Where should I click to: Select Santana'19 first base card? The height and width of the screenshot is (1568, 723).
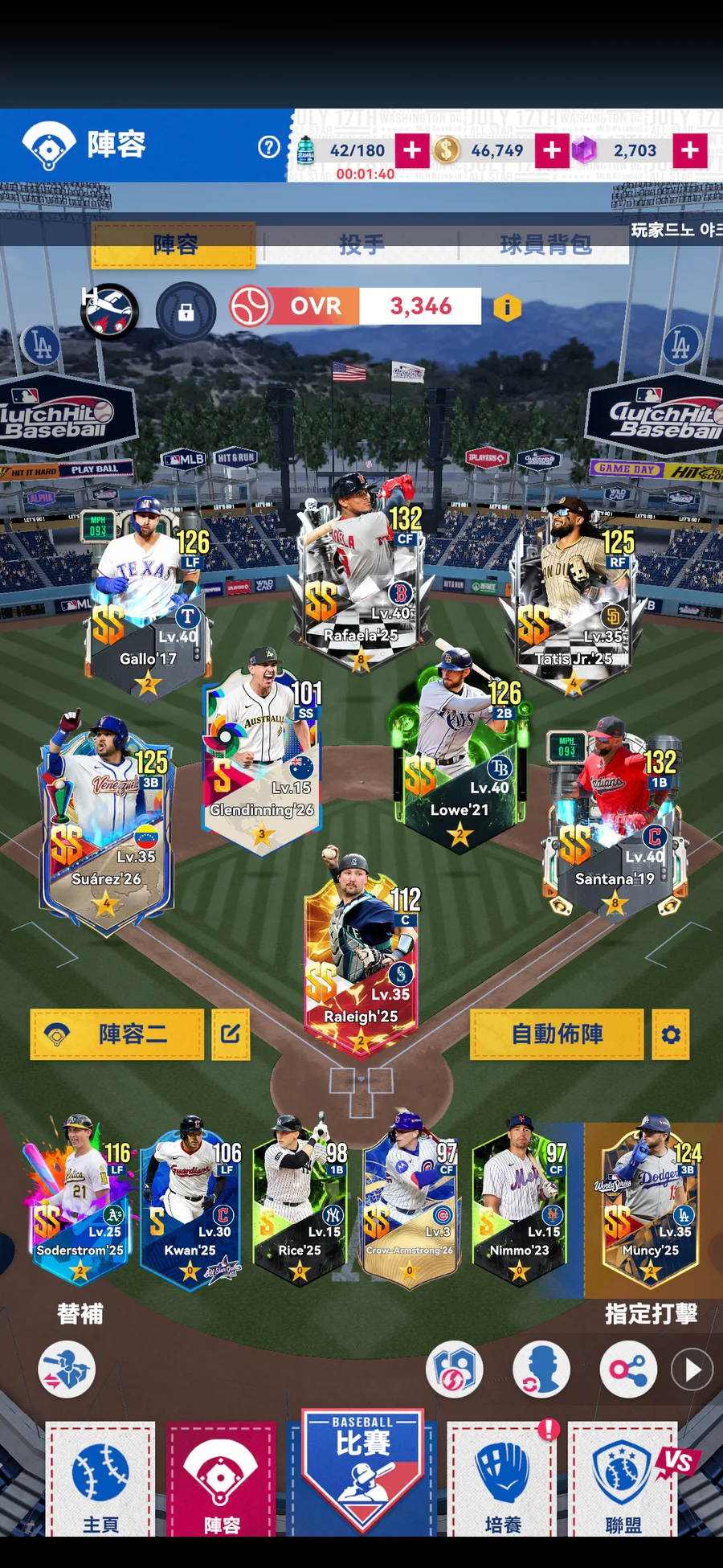(615, 820)
